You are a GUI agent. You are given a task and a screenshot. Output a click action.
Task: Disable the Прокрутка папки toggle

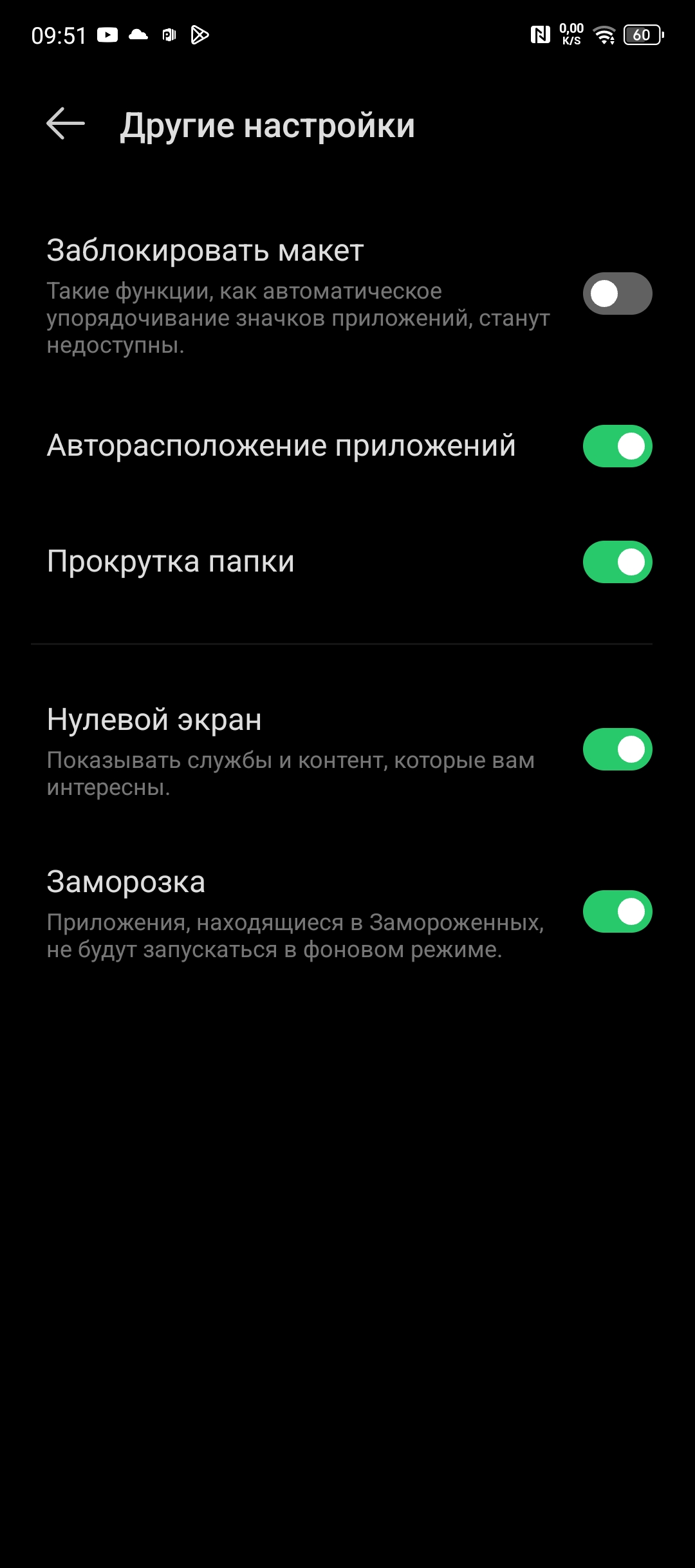pos(617,562)
